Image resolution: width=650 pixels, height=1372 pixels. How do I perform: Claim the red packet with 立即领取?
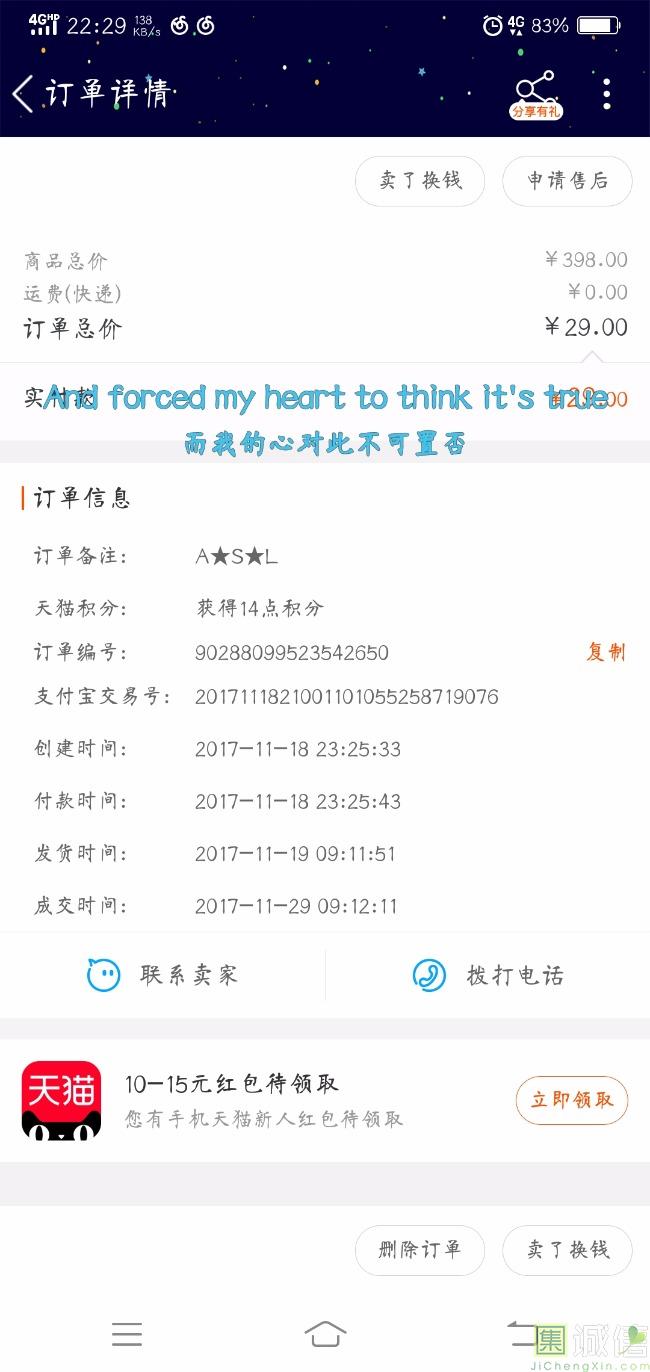click(x=571, y=1100)
